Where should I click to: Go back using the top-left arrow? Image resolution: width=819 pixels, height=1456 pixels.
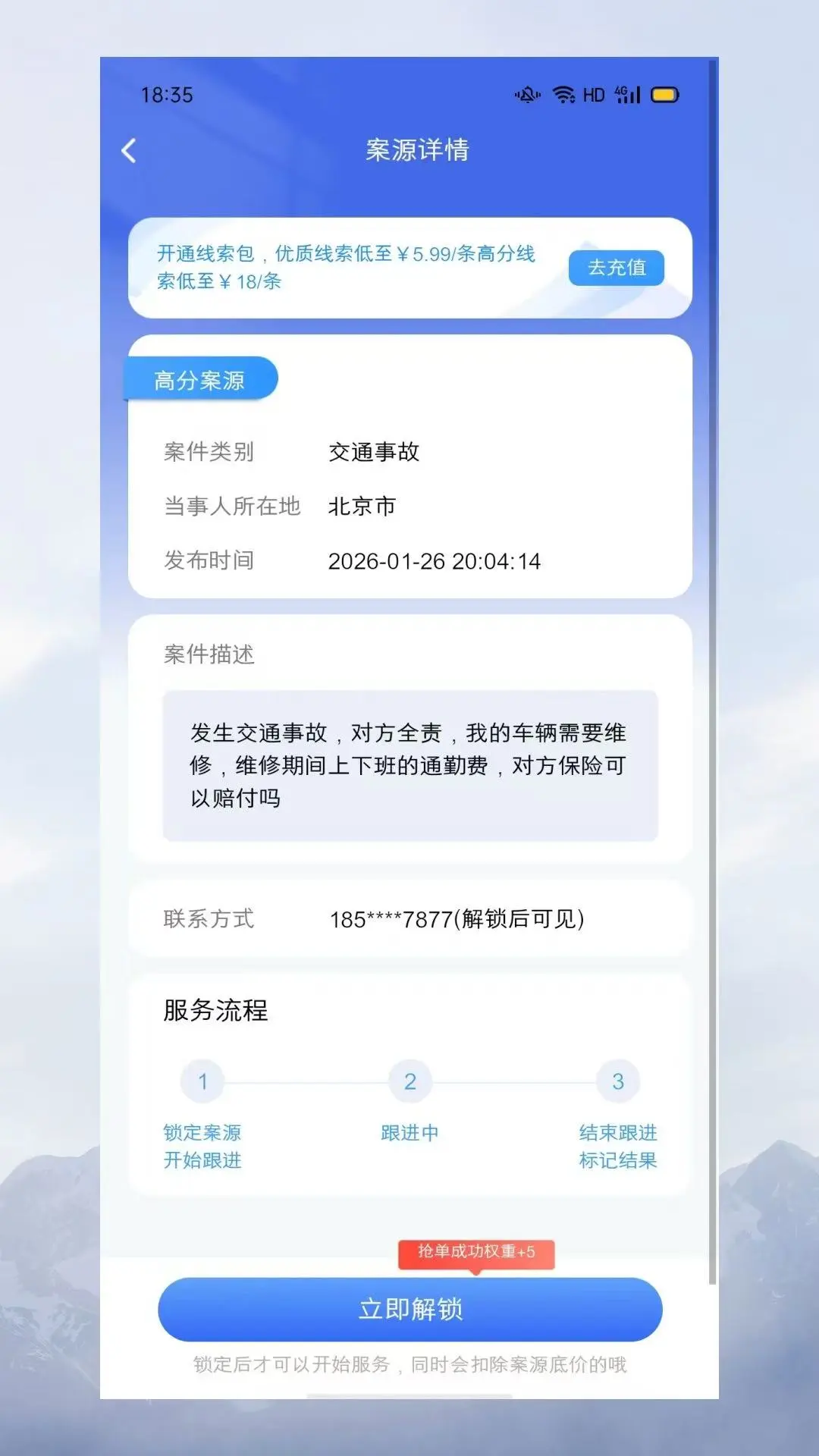pyautogui.click(x=129, y=150)
